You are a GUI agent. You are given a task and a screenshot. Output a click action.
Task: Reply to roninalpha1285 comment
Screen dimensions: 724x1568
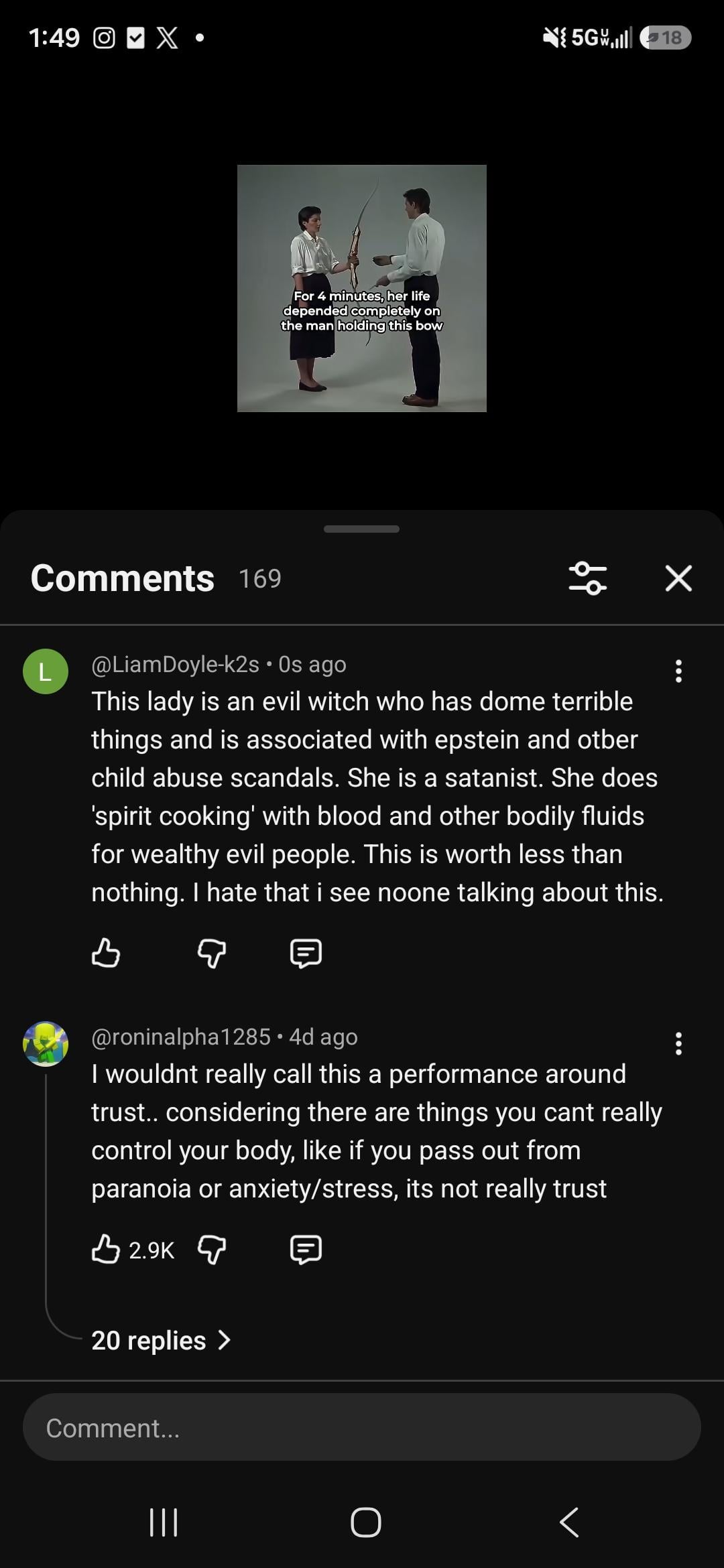pyautogui.click(x=306, y=1250)
